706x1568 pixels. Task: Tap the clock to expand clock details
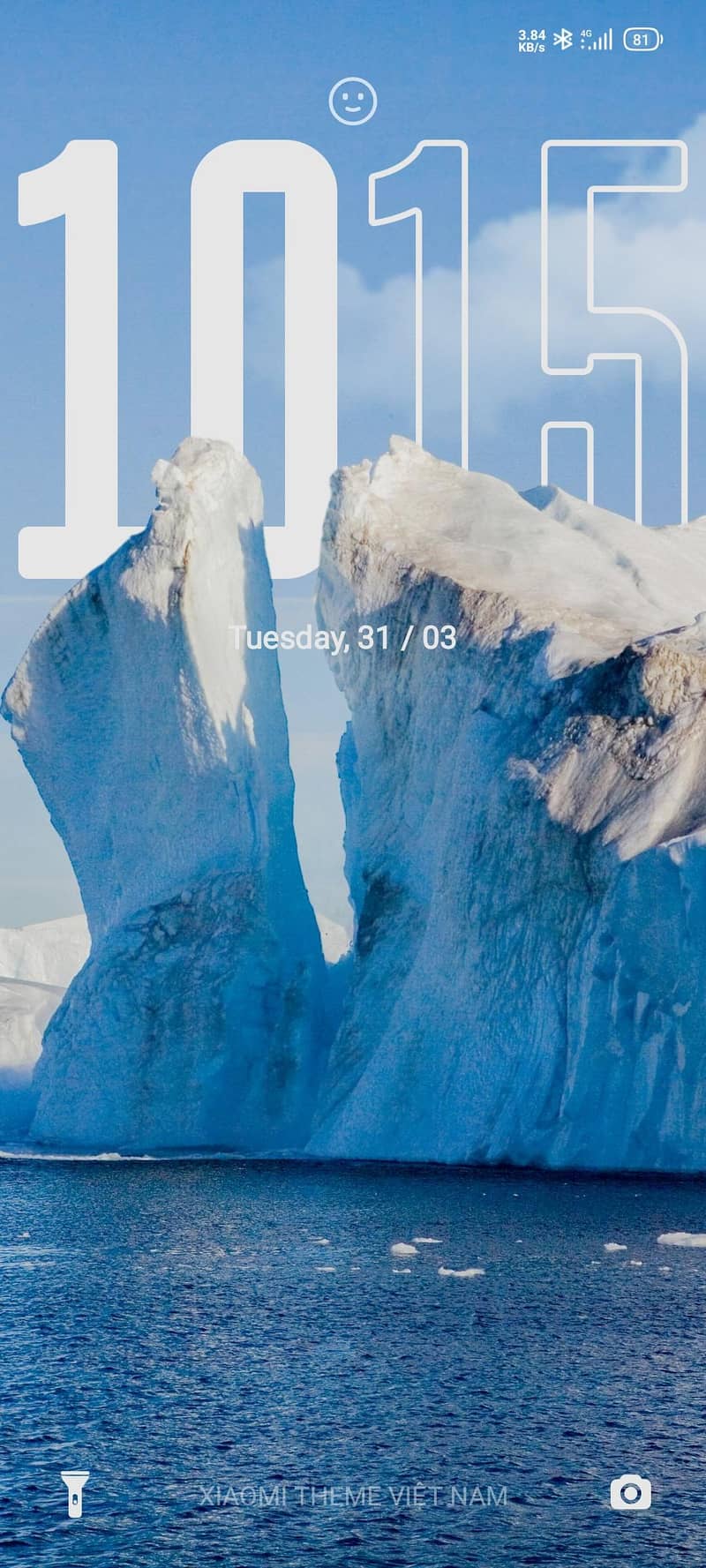pos(353,353)
